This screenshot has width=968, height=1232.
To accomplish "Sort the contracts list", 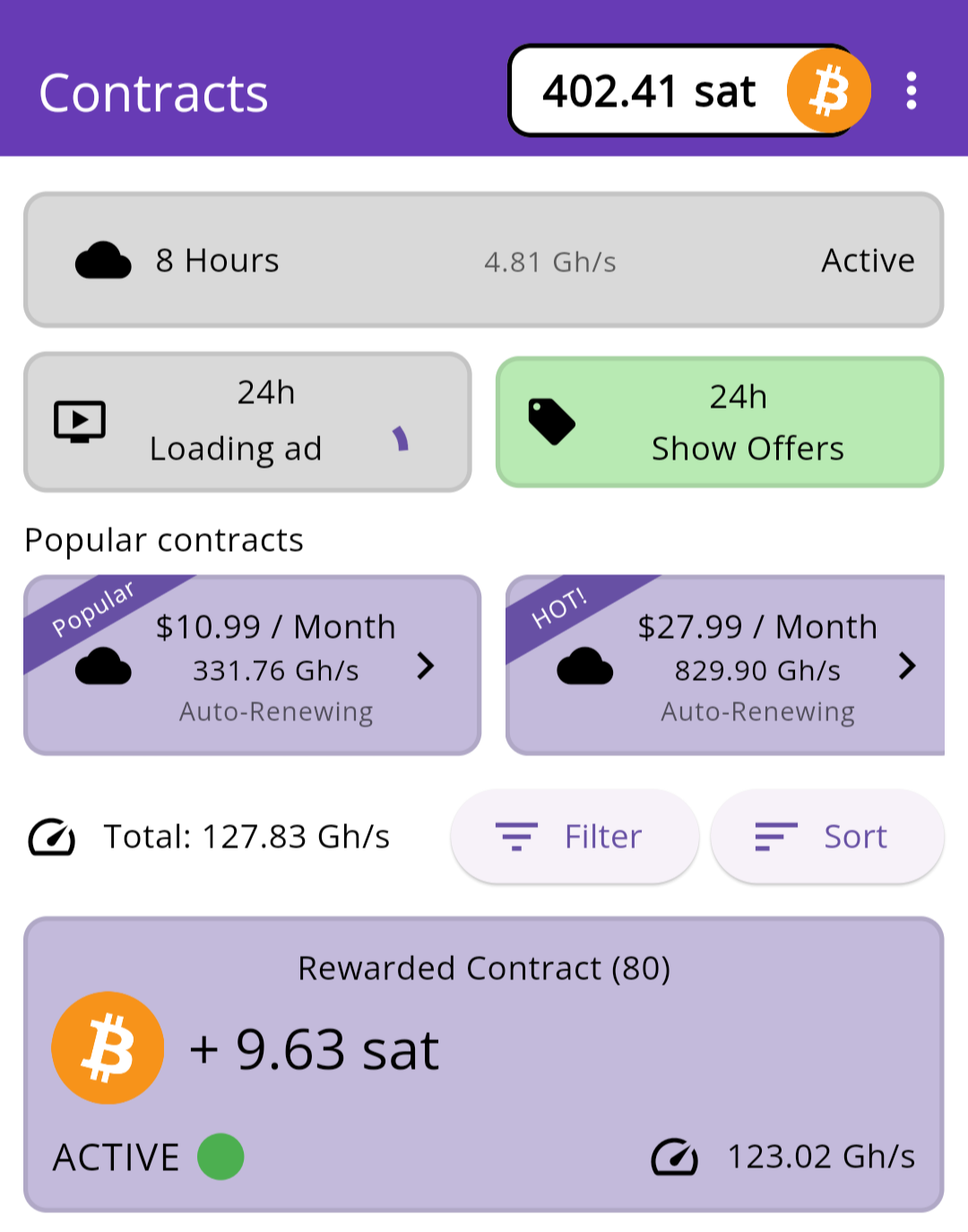I will coord(826,837).
